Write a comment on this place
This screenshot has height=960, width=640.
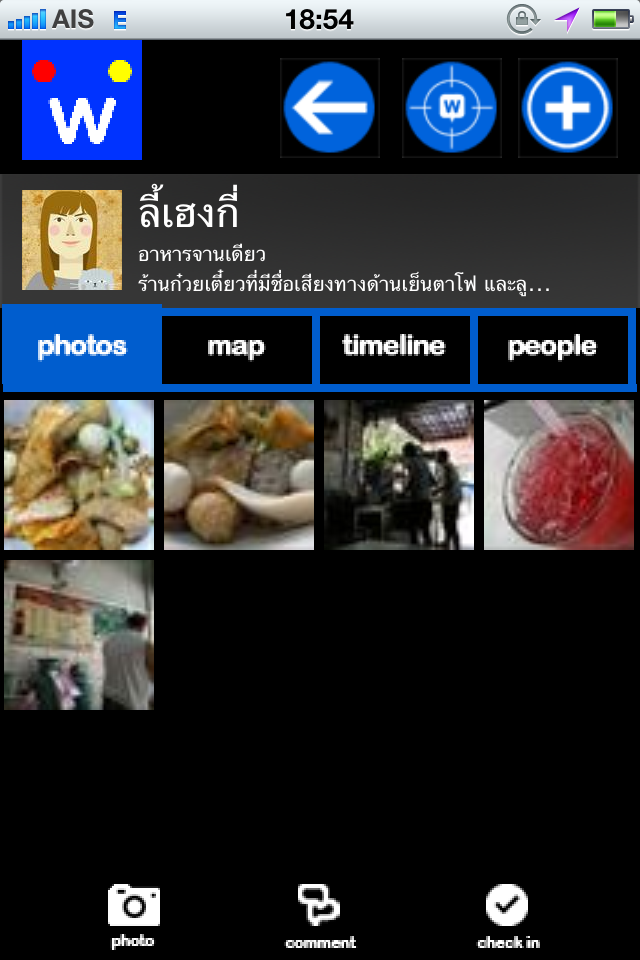pos(320,915)
